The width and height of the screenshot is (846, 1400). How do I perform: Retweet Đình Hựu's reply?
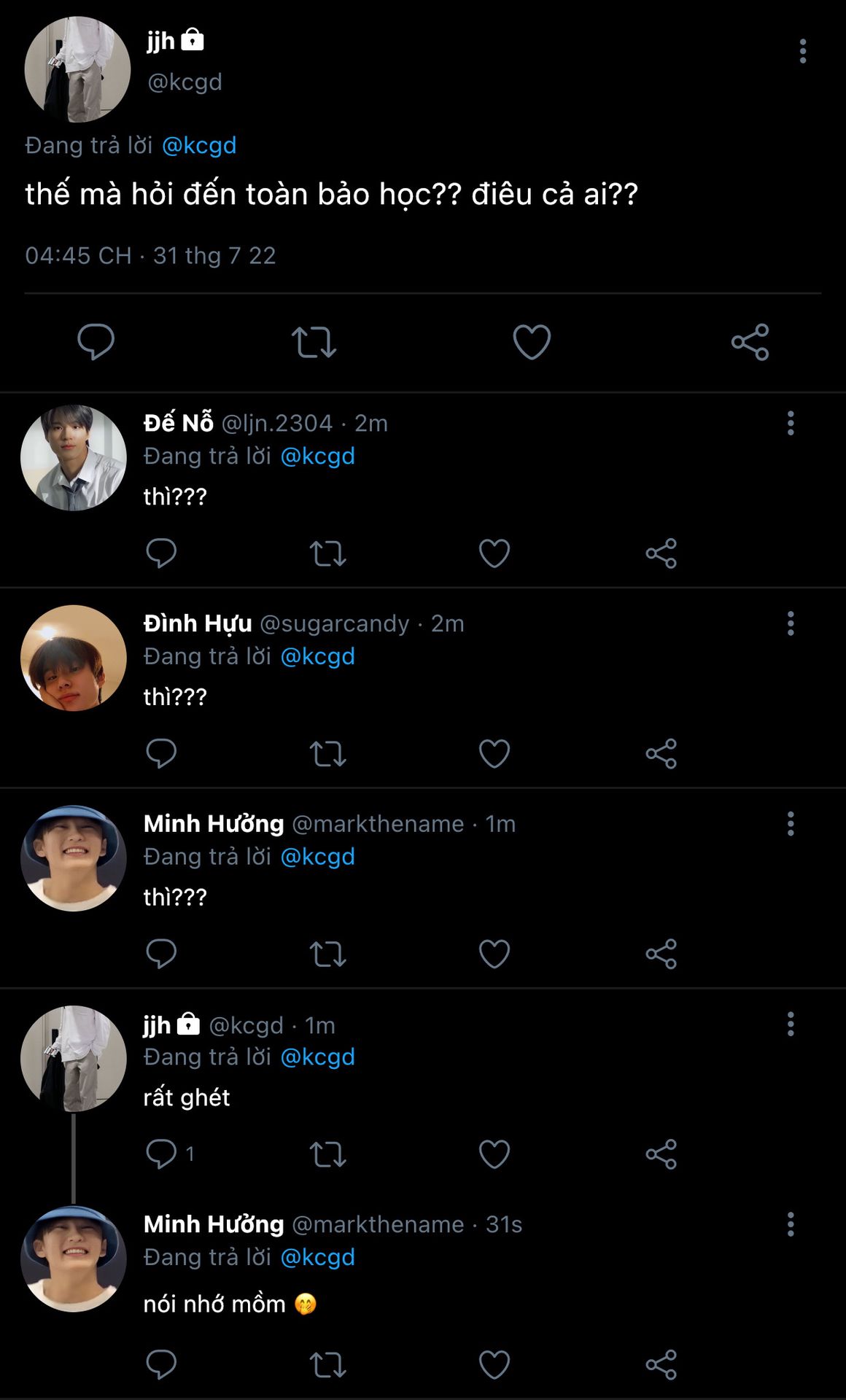coord(327,754)
